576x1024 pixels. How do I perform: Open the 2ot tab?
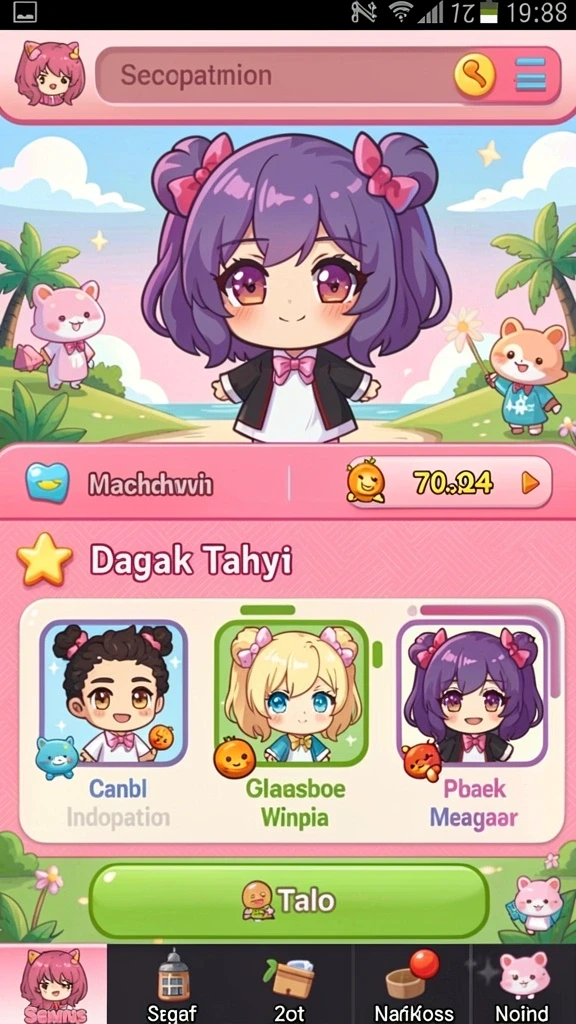point(291,984)
